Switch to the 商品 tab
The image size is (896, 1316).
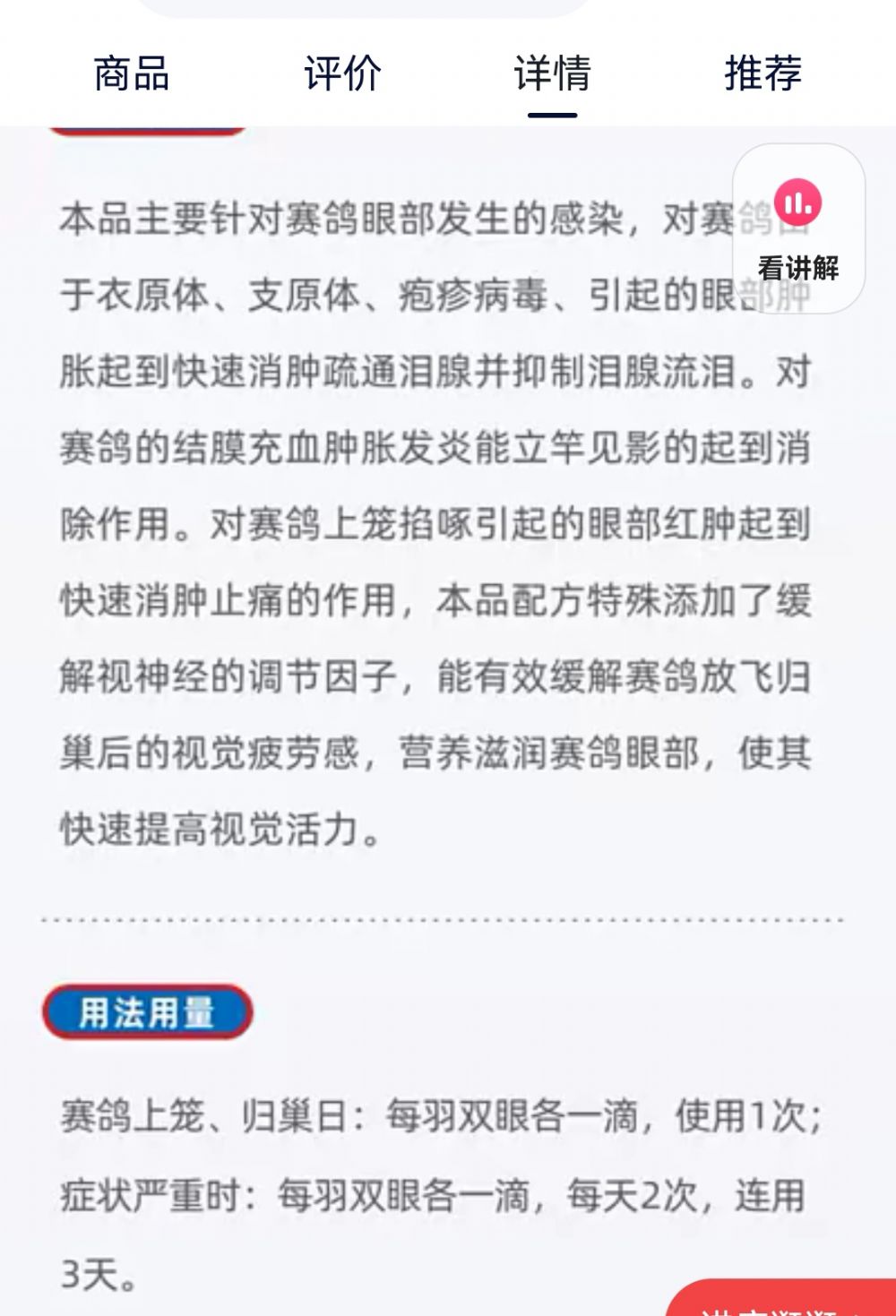click(132, 73)
